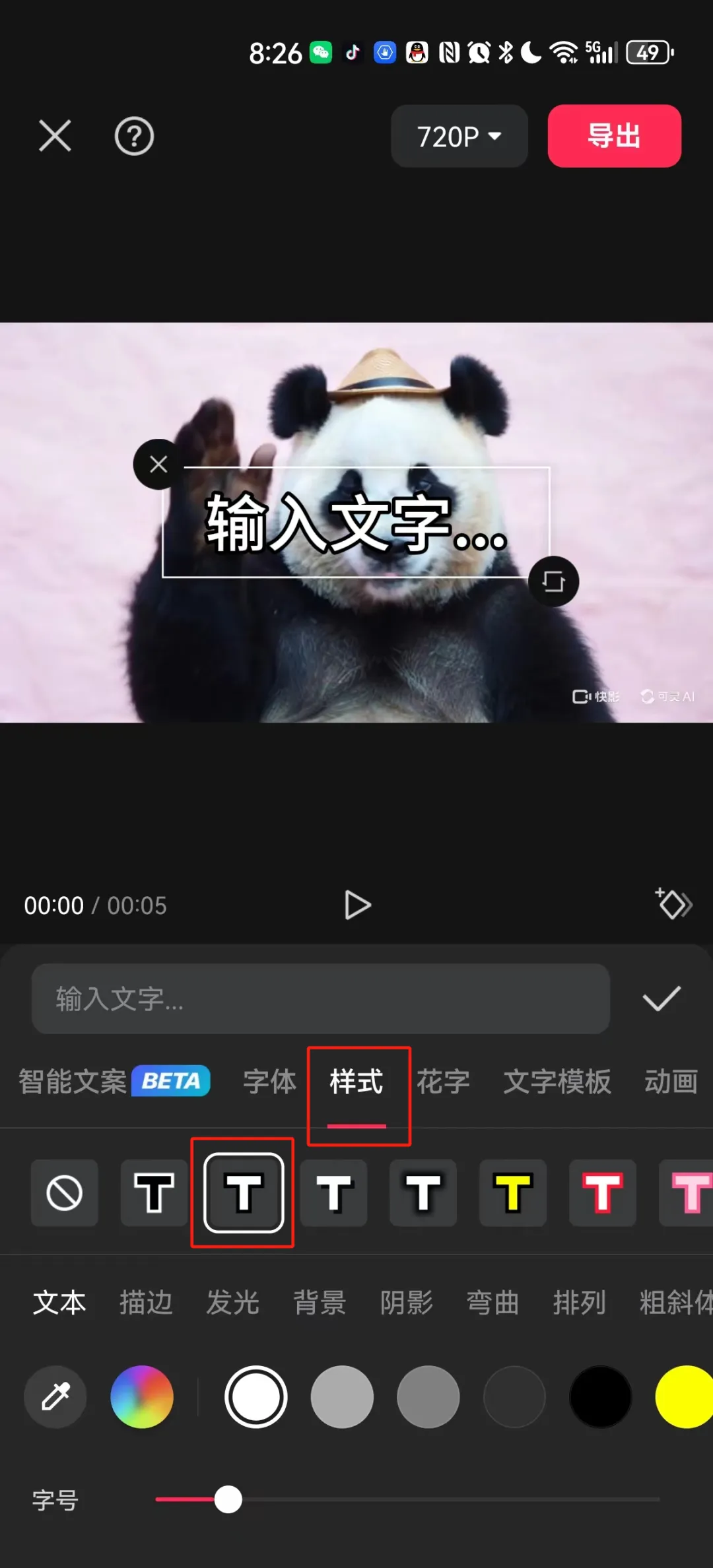713x1568 pixels.
Task: Choose the red T text style
Action: (602, 1193)
